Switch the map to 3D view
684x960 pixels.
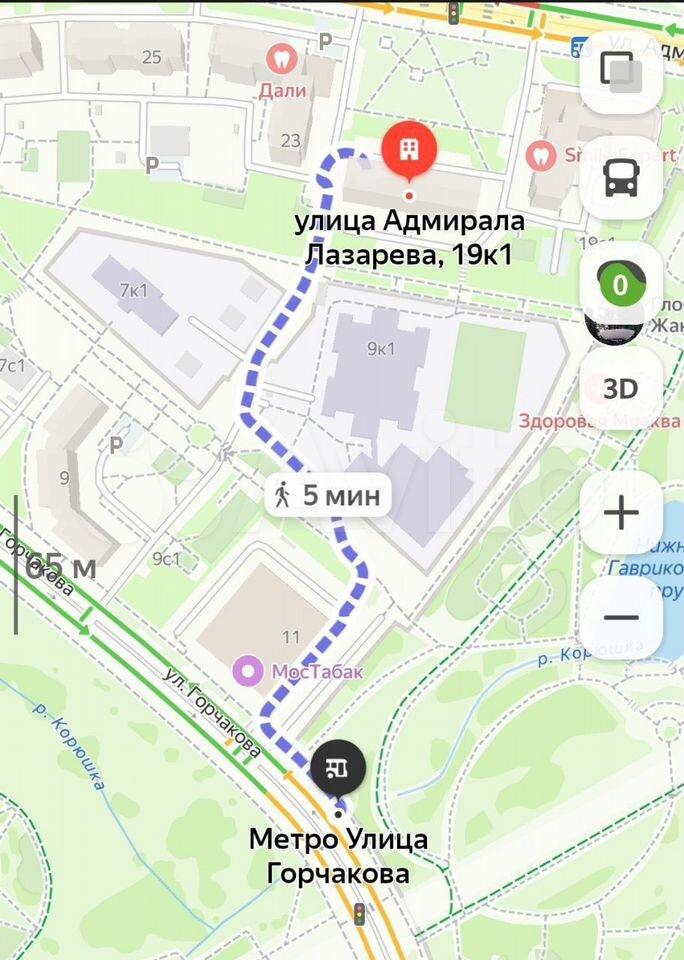[620, 389]
